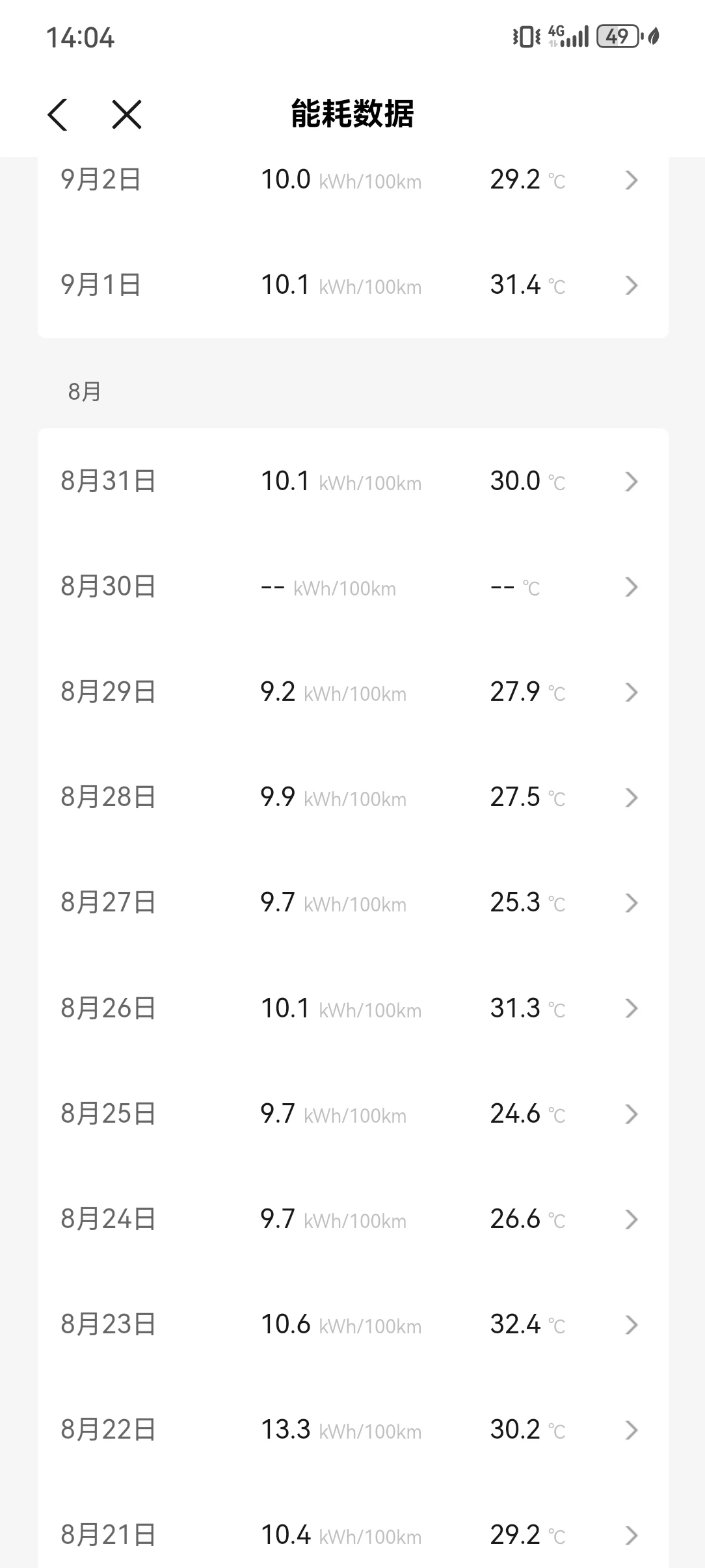Close the energy data page

point(126,115)
